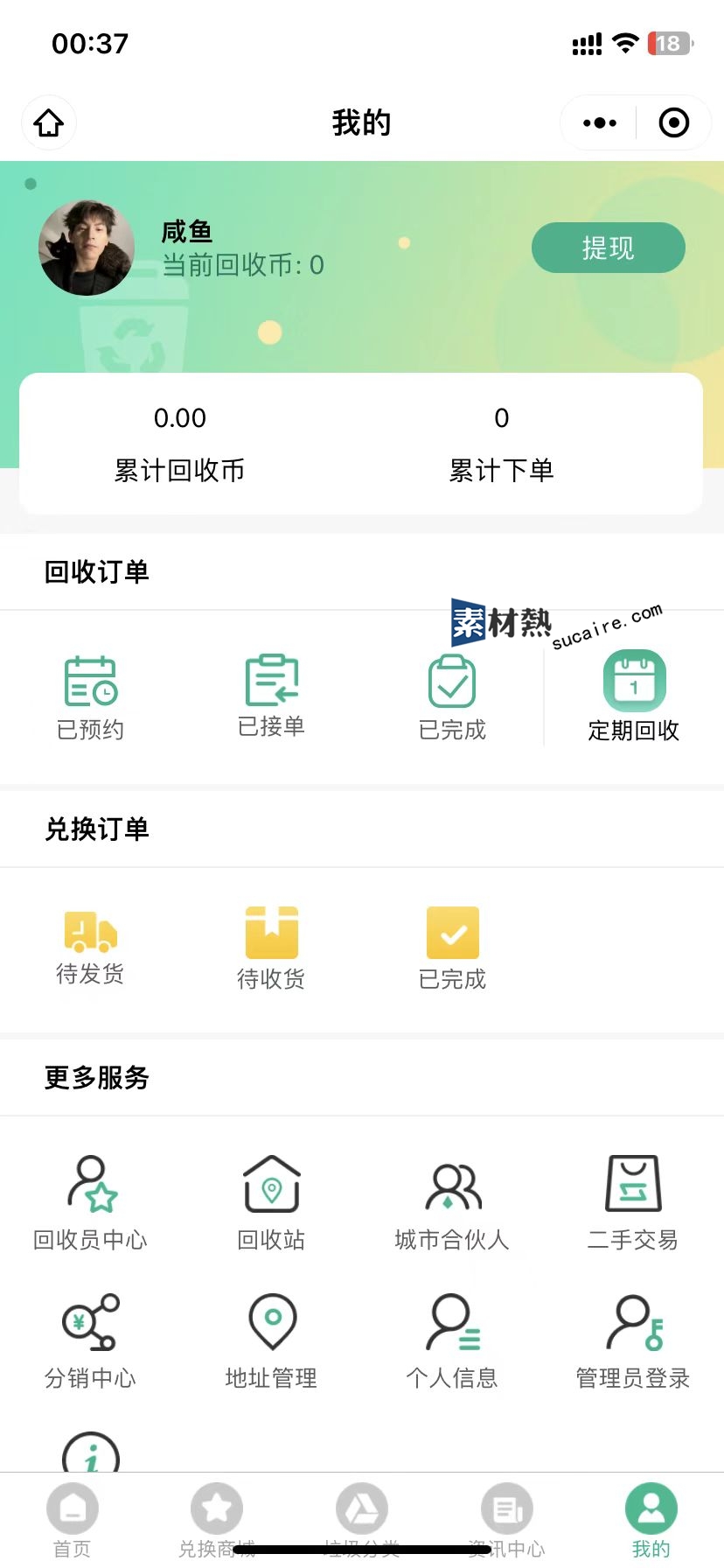Go to the mini program home icon
The image size is (724, 1568).
pos(49,122)
